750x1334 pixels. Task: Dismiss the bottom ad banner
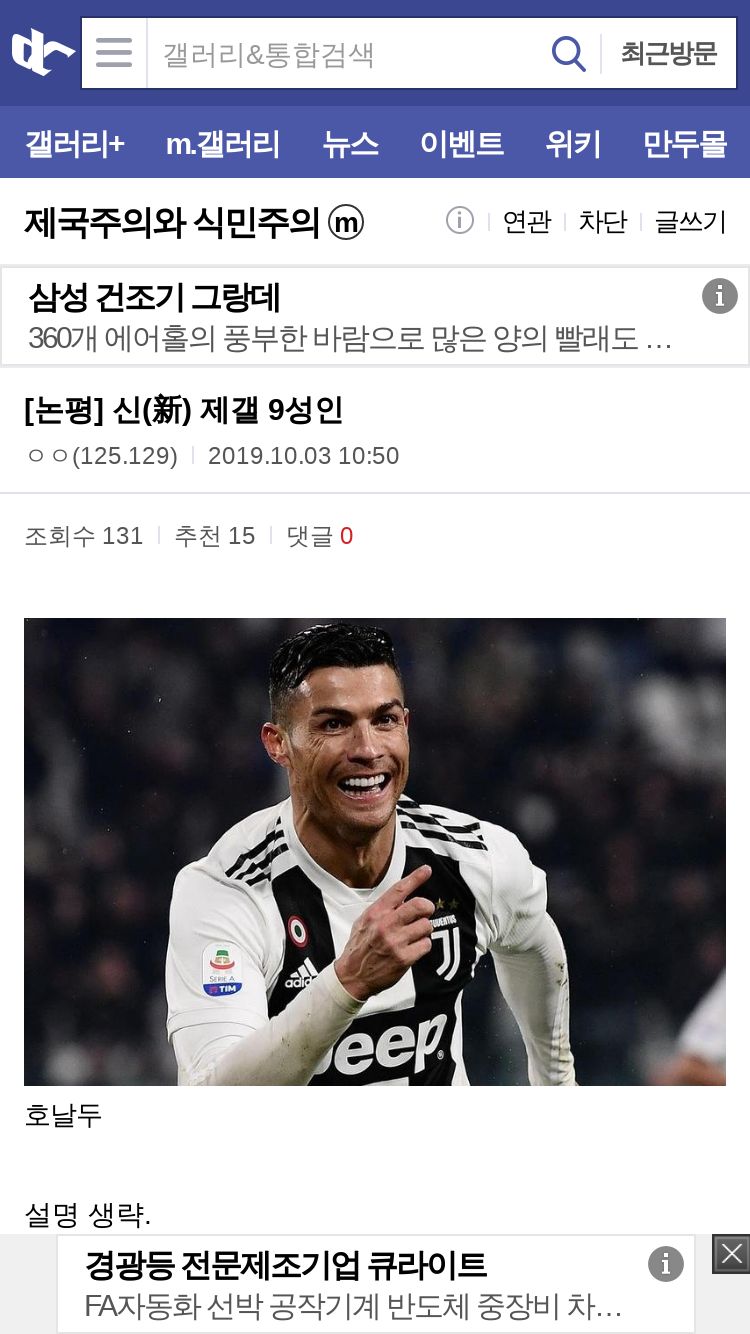pos(731,1254)
